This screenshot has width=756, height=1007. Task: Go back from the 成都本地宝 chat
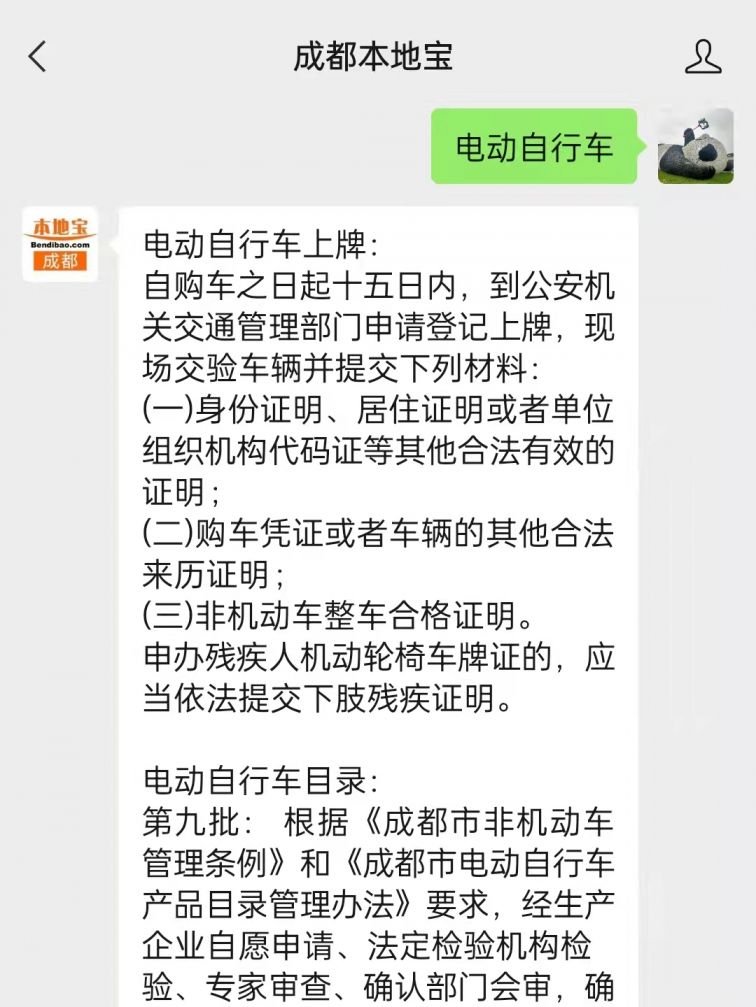tap(37, 56)
